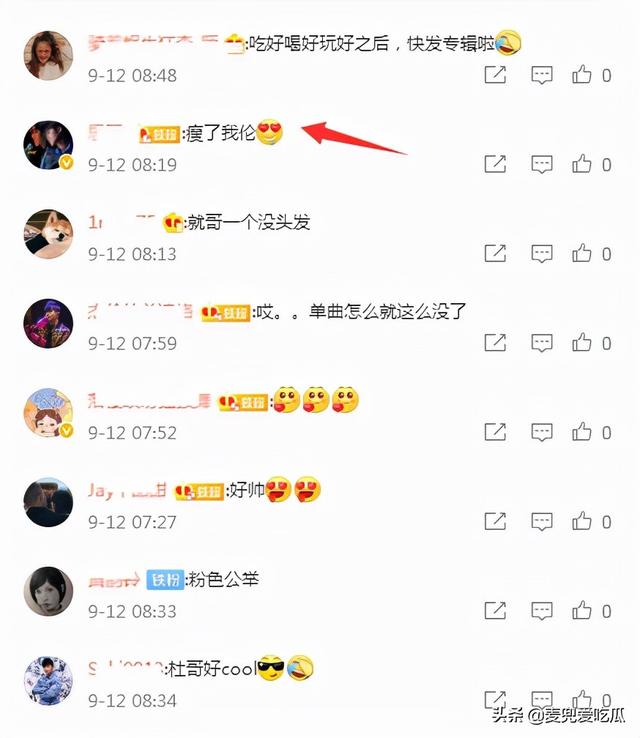Reply to the comment "单曲怎么就这么没了"
640x738 pixels.
(541, 343)
